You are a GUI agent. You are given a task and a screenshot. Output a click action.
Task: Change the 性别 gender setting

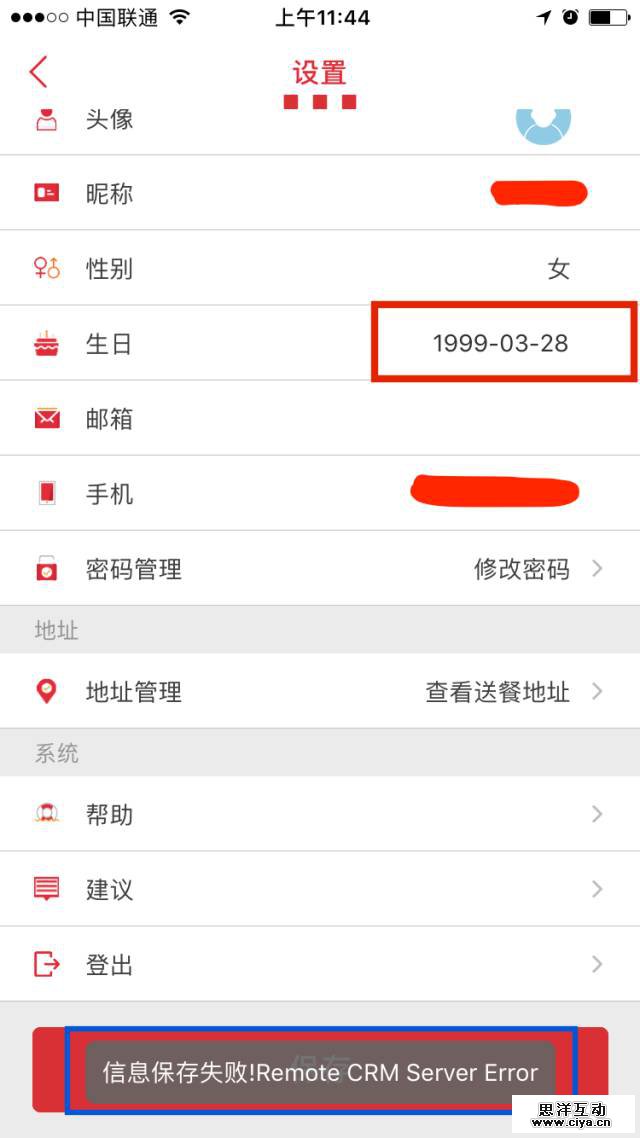[320, 268]
